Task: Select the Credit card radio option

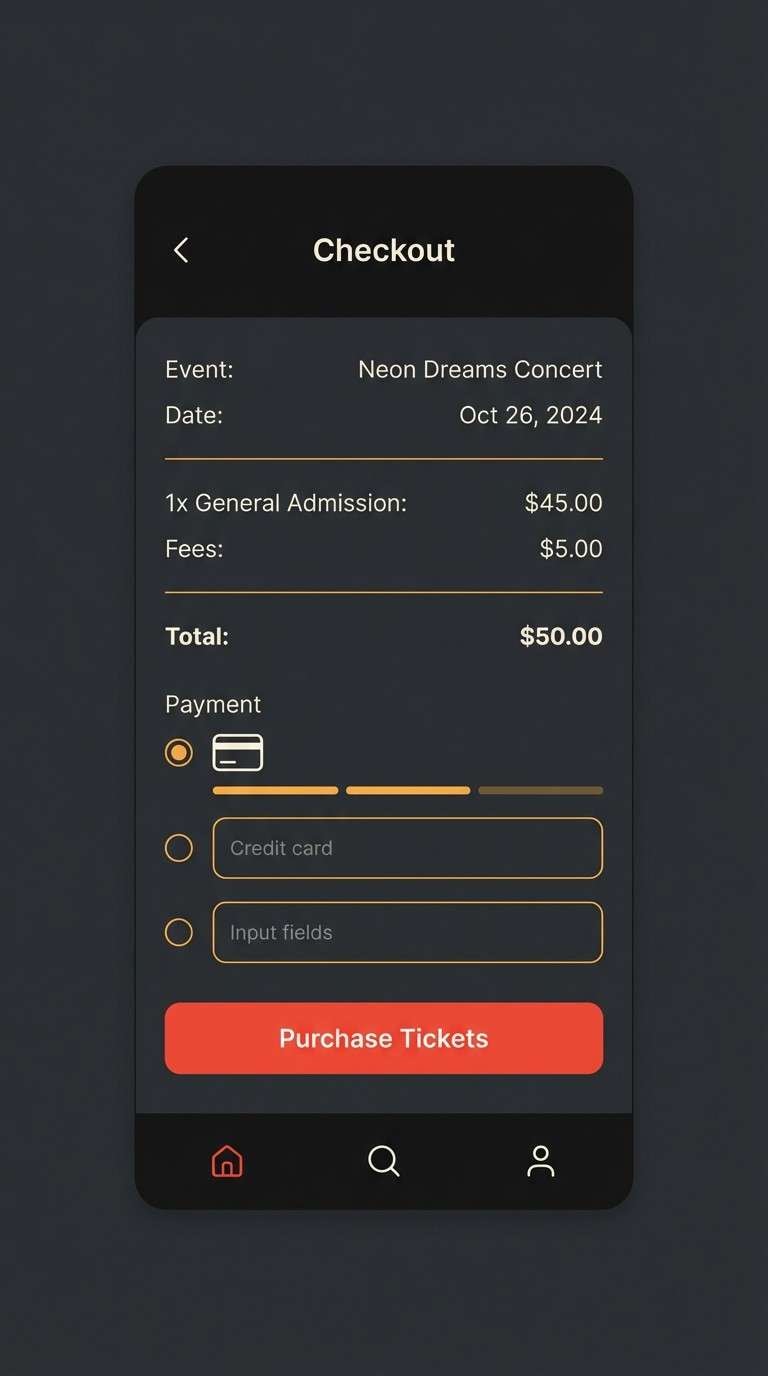Action: click(178, 848)
